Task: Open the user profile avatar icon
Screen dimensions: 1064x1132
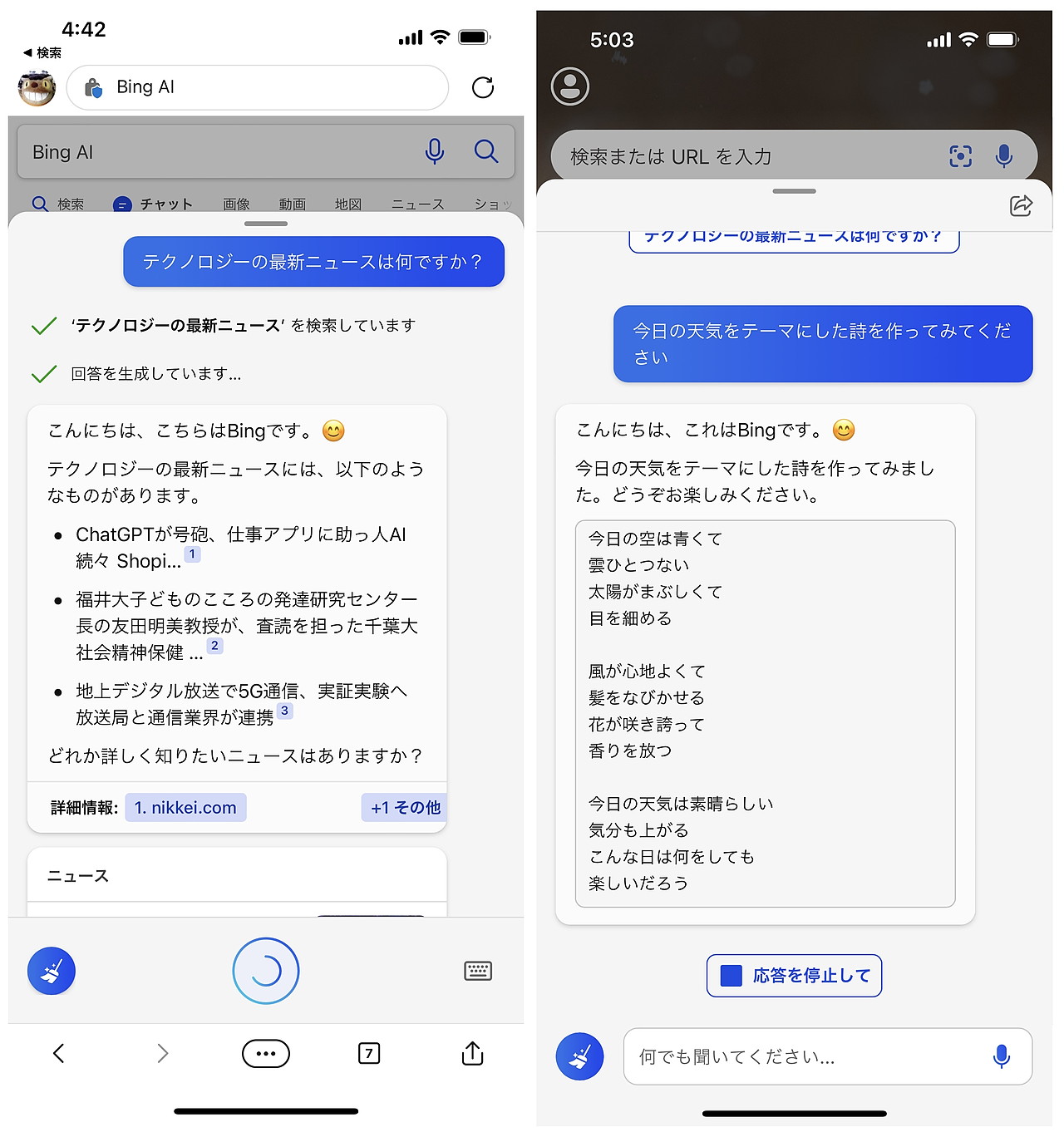Action: (x=569, y=86)
